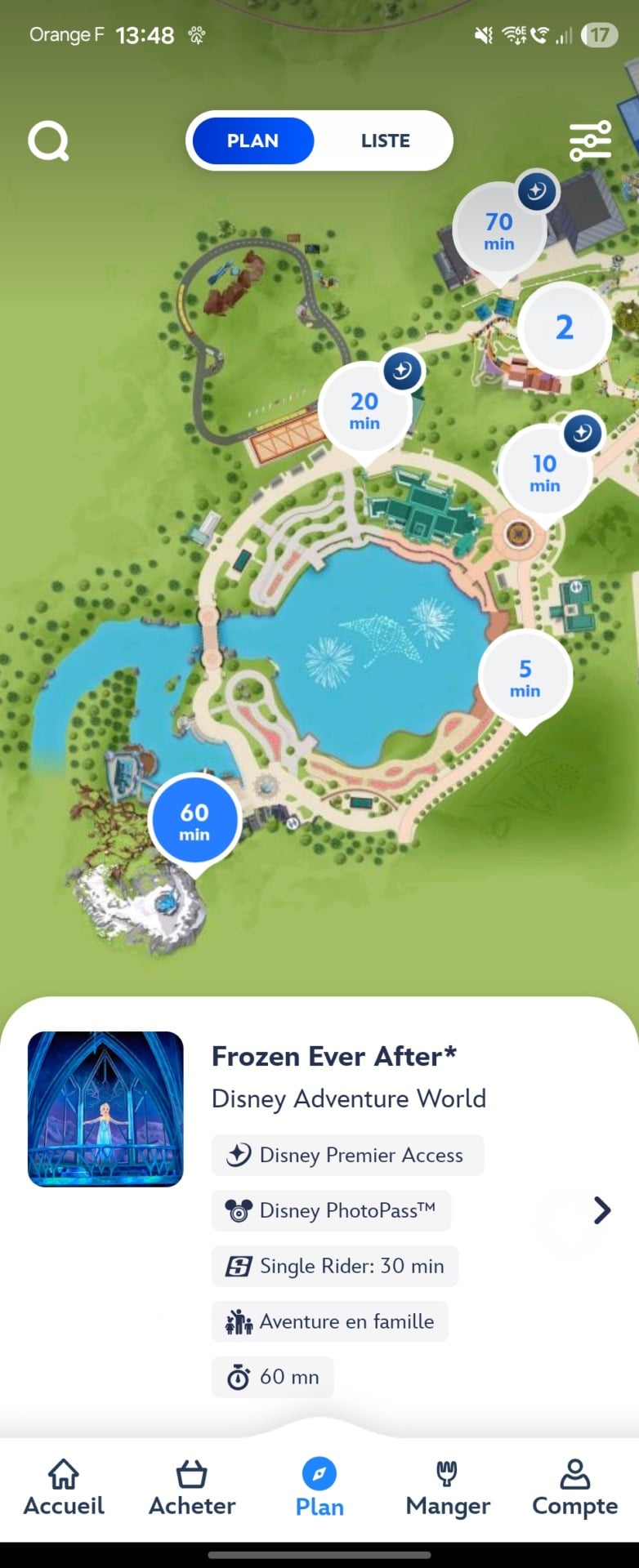The height and width of the screenshot is (1568, 639).
Task: Open the Frozen Ever After thumbnail image
Action: click(x=105, y=1107)
